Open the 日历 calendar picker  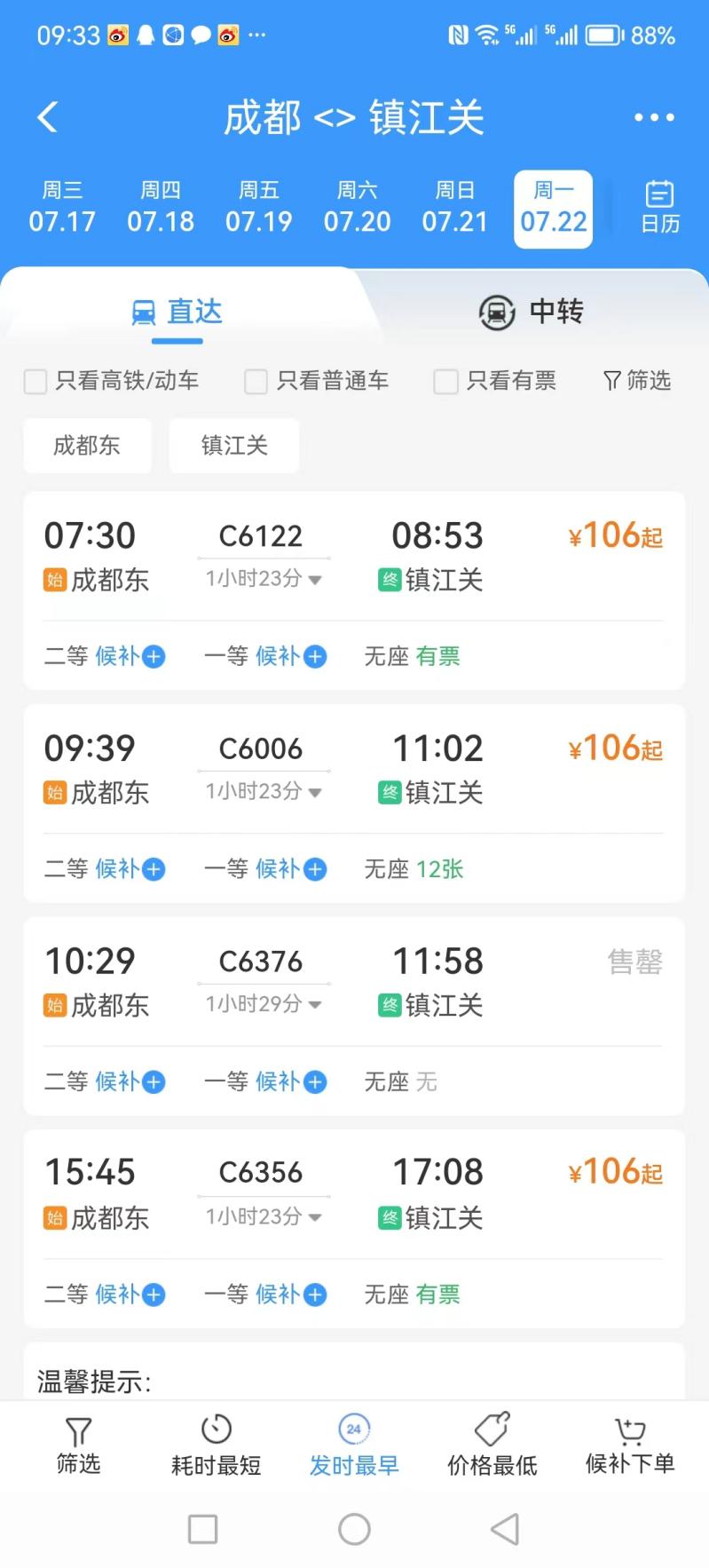(x=660, y=208)
